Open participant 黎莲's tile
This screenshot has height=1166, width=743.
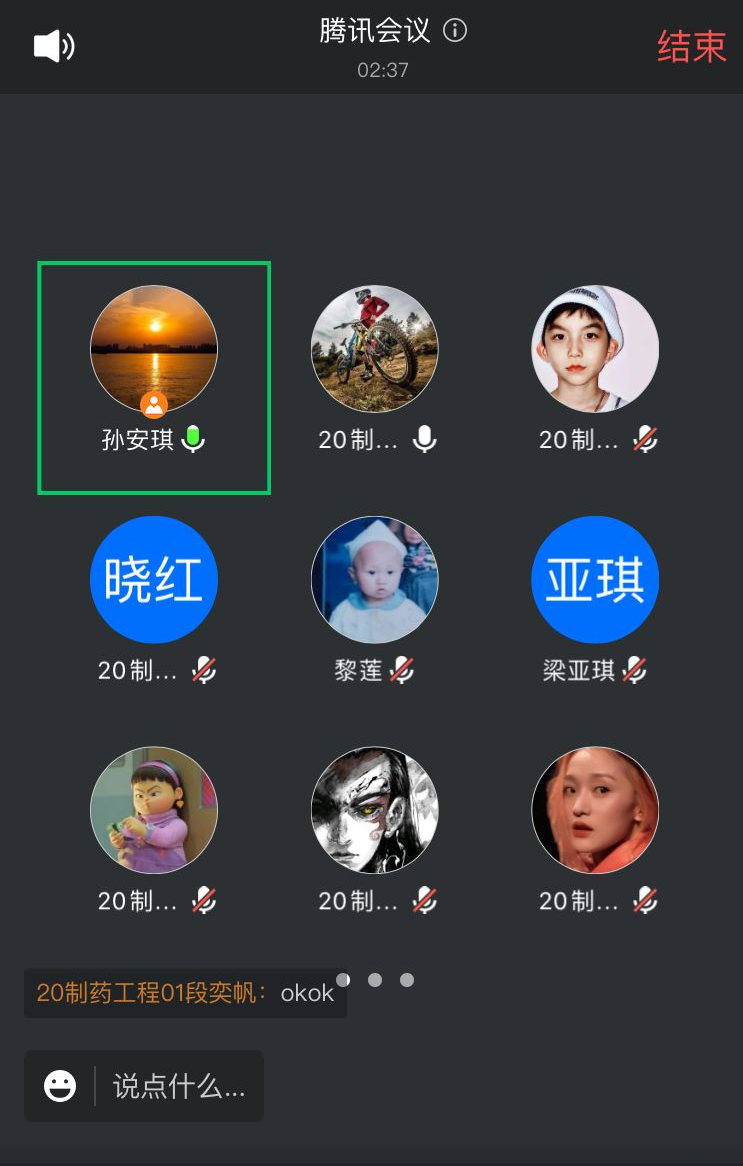pos(375,580)
